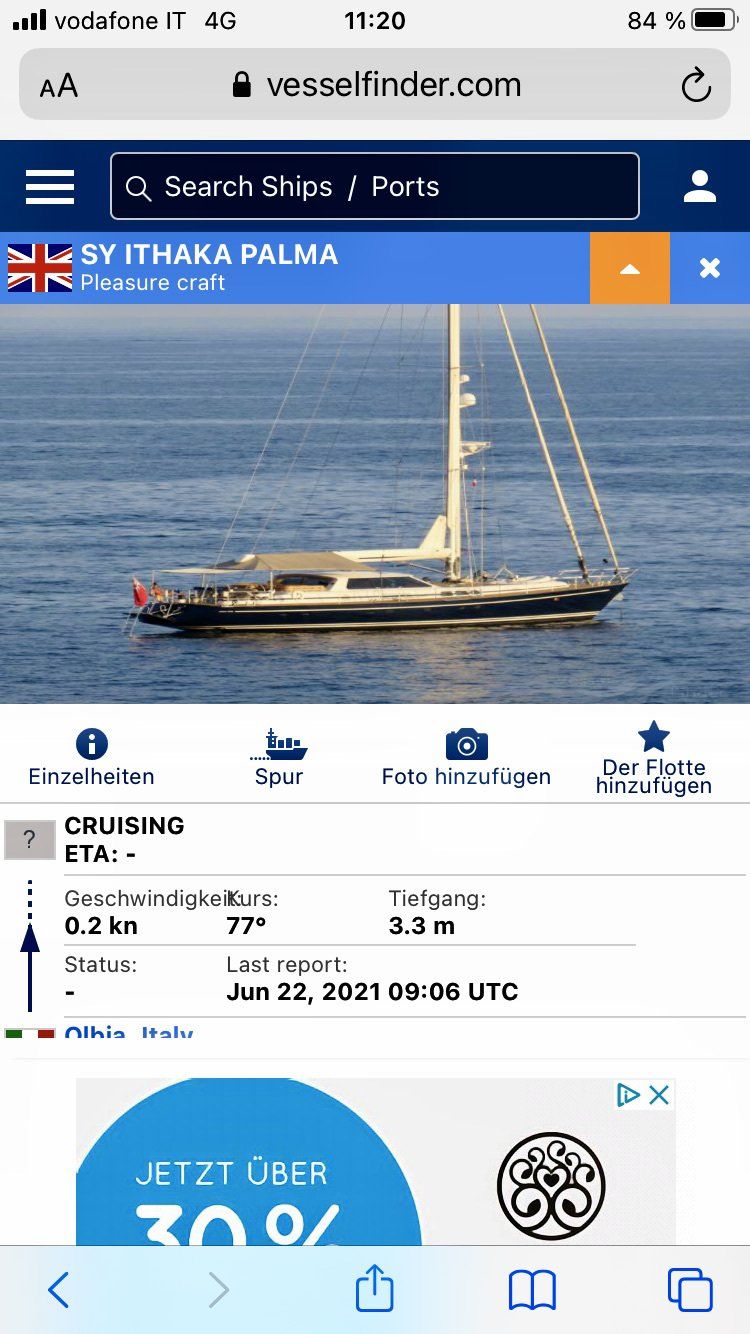Screen dimensions: 750x1334
Task: Open the hamburger menu
Action: (50, 187)
